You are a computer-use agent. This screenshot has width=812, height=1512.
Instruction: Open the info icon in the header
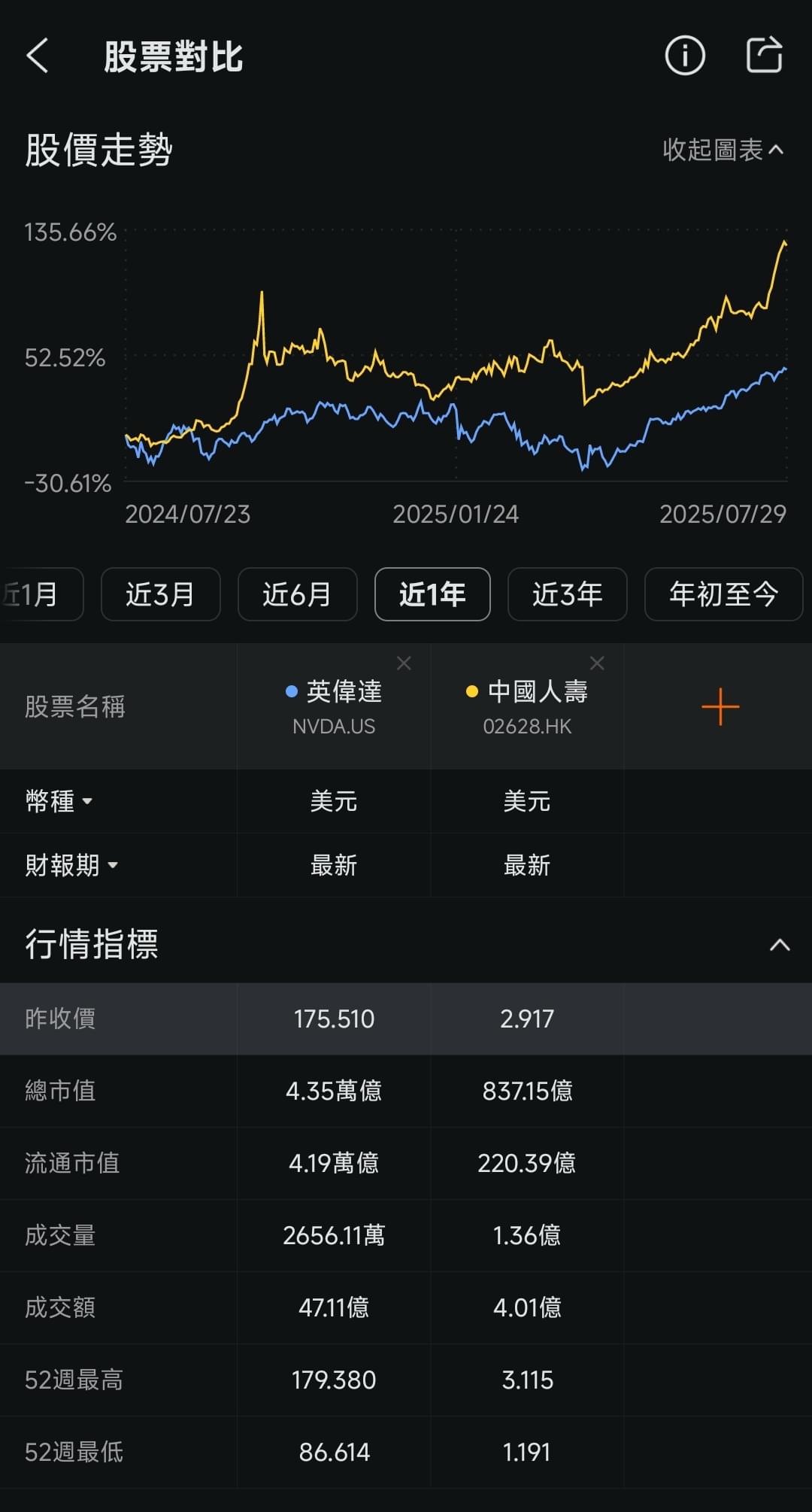pyautogui.click(x=685, y=56)
